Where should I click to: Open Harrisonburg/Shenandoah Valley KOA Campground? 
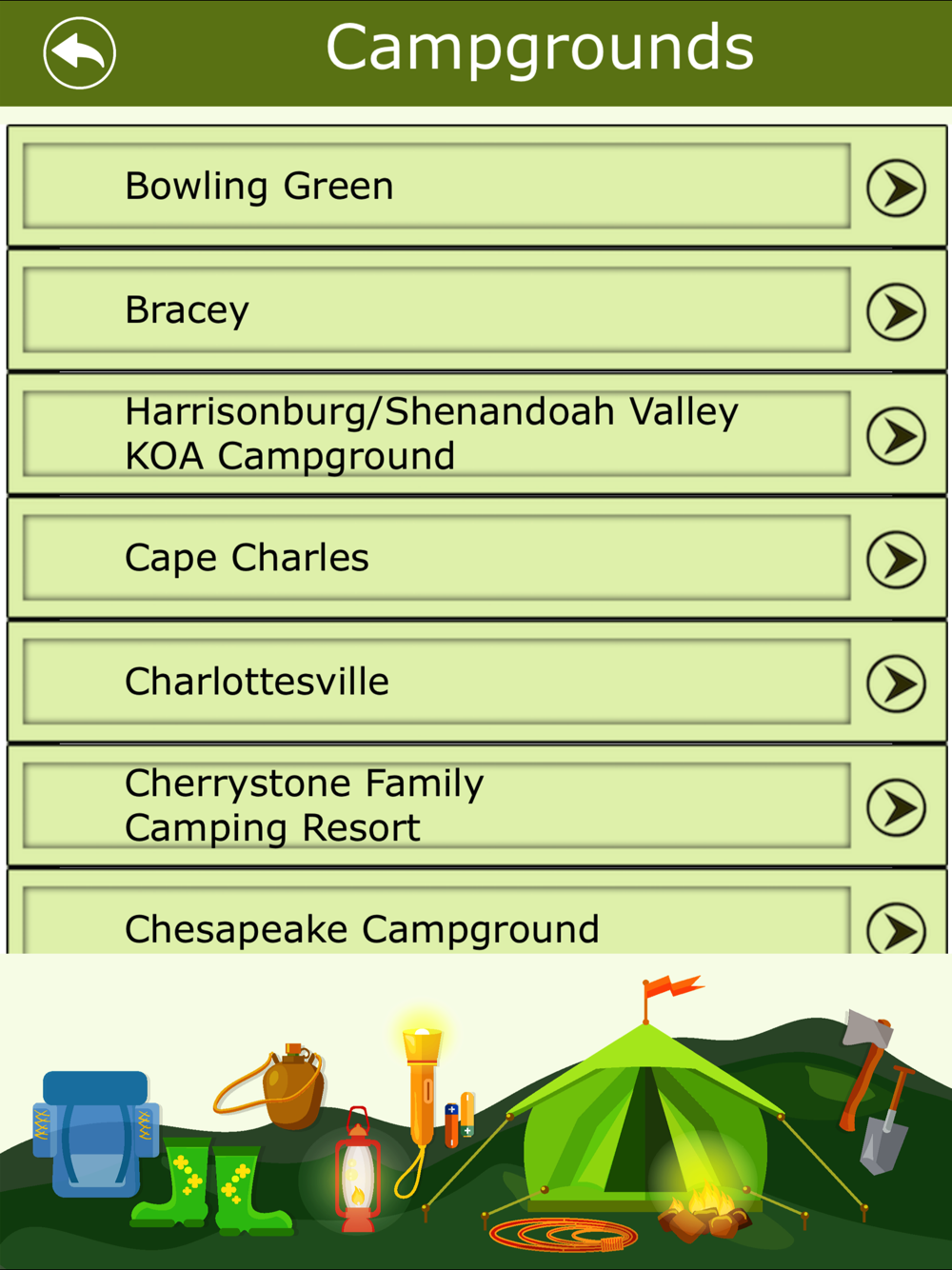click(x=477, y=434)
